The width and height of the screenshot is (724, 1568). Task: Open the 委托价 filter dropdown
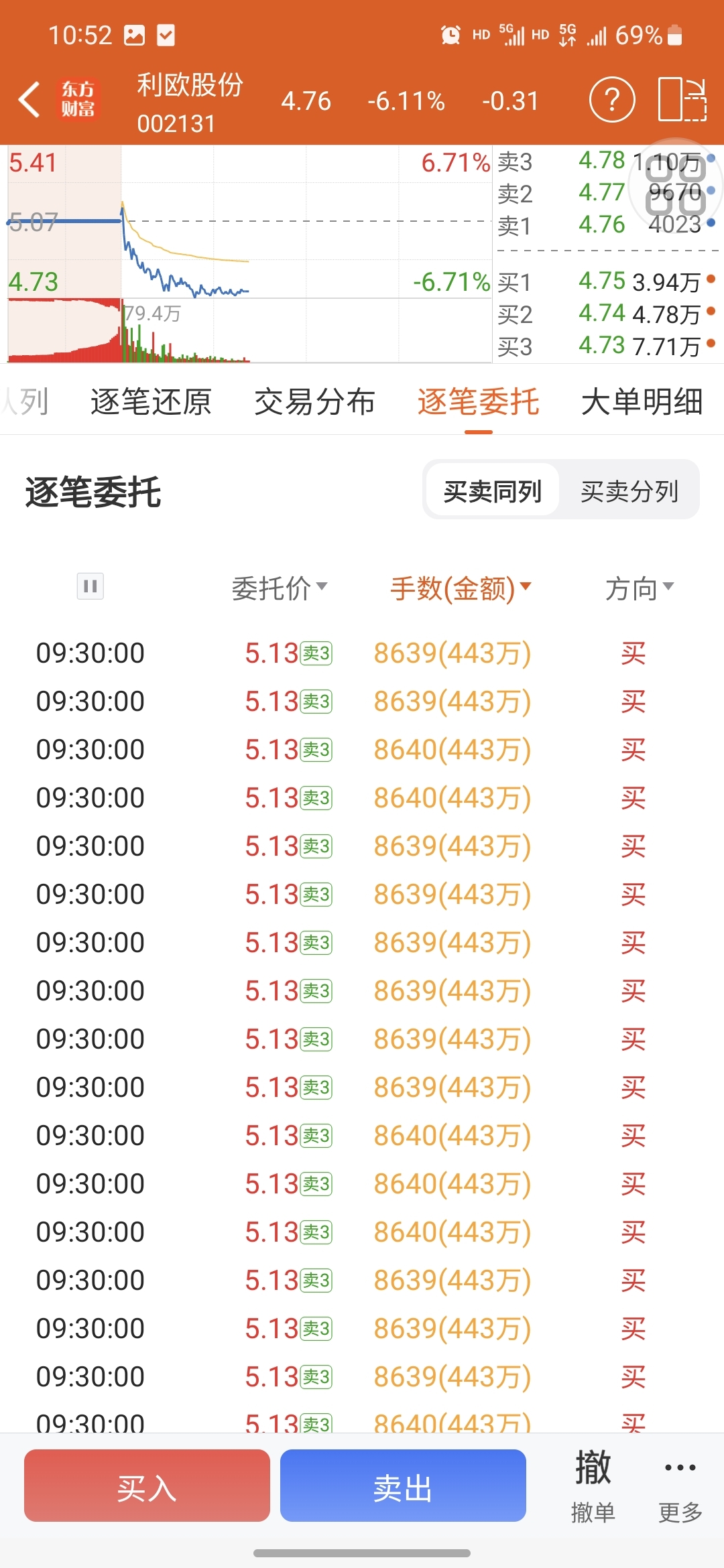(x=280, y=588)
